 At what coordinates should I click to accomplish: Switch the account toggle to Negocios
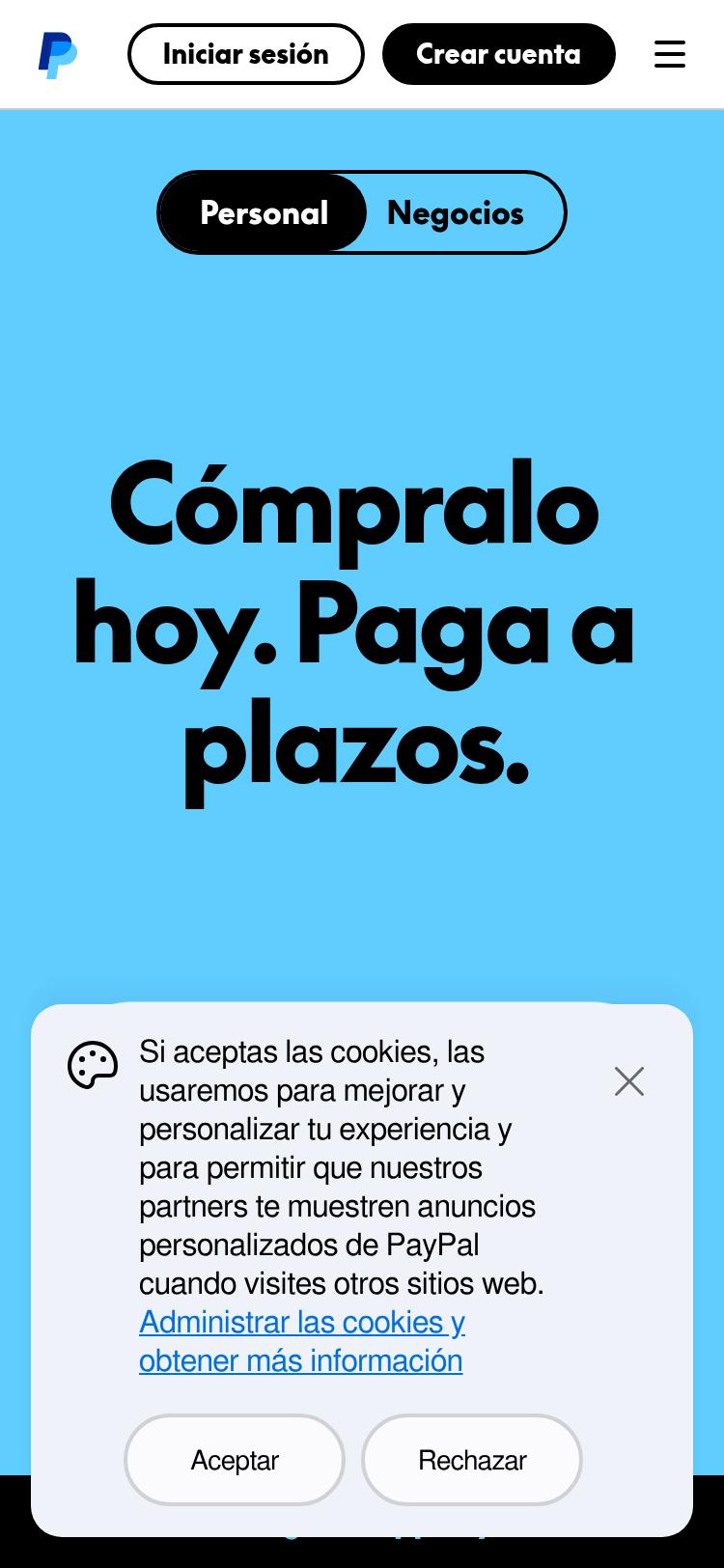pos(456,212)
